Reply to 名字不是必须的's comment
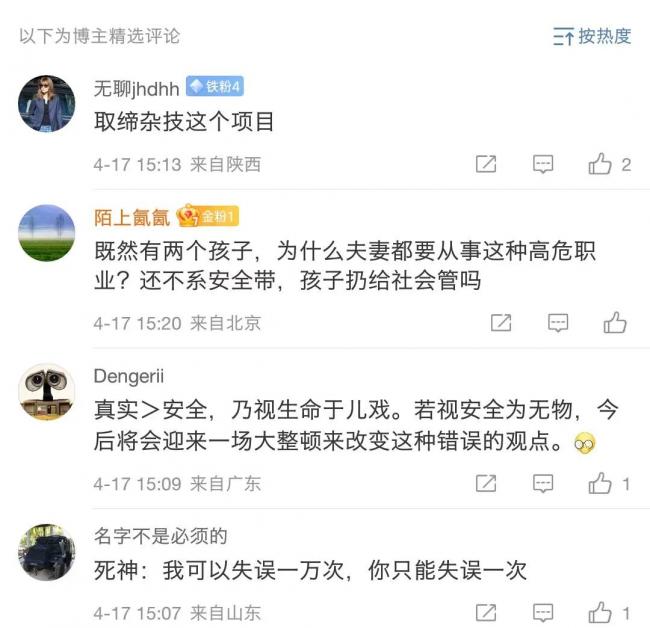Viewport: 650px width, 628px height. tap(543, 613)
